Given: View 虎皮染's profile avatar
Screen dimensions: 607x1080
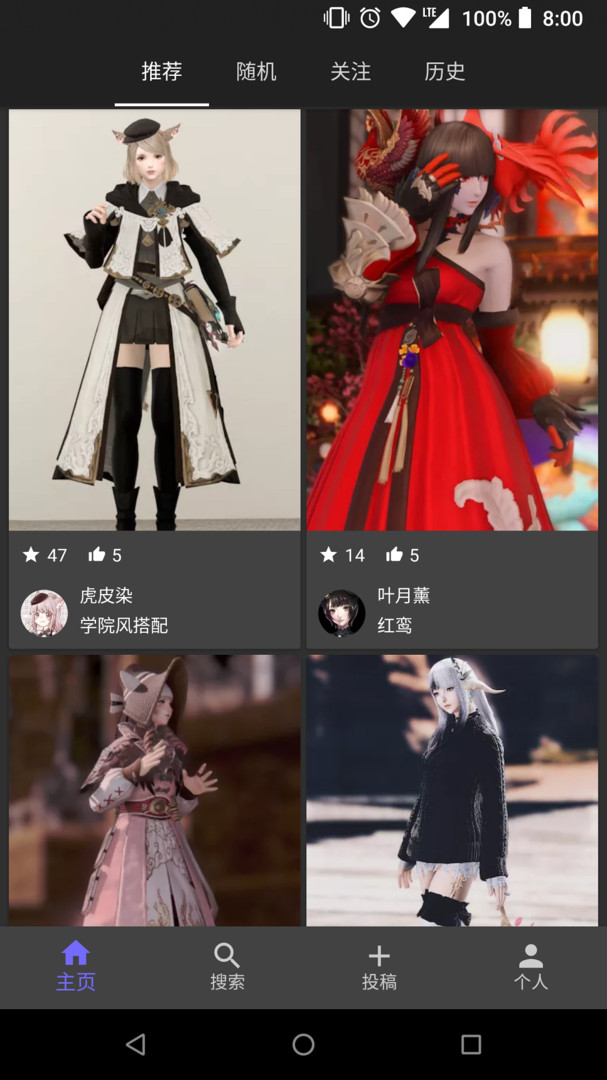Looking at the screenshot, I should pos(45,612).
